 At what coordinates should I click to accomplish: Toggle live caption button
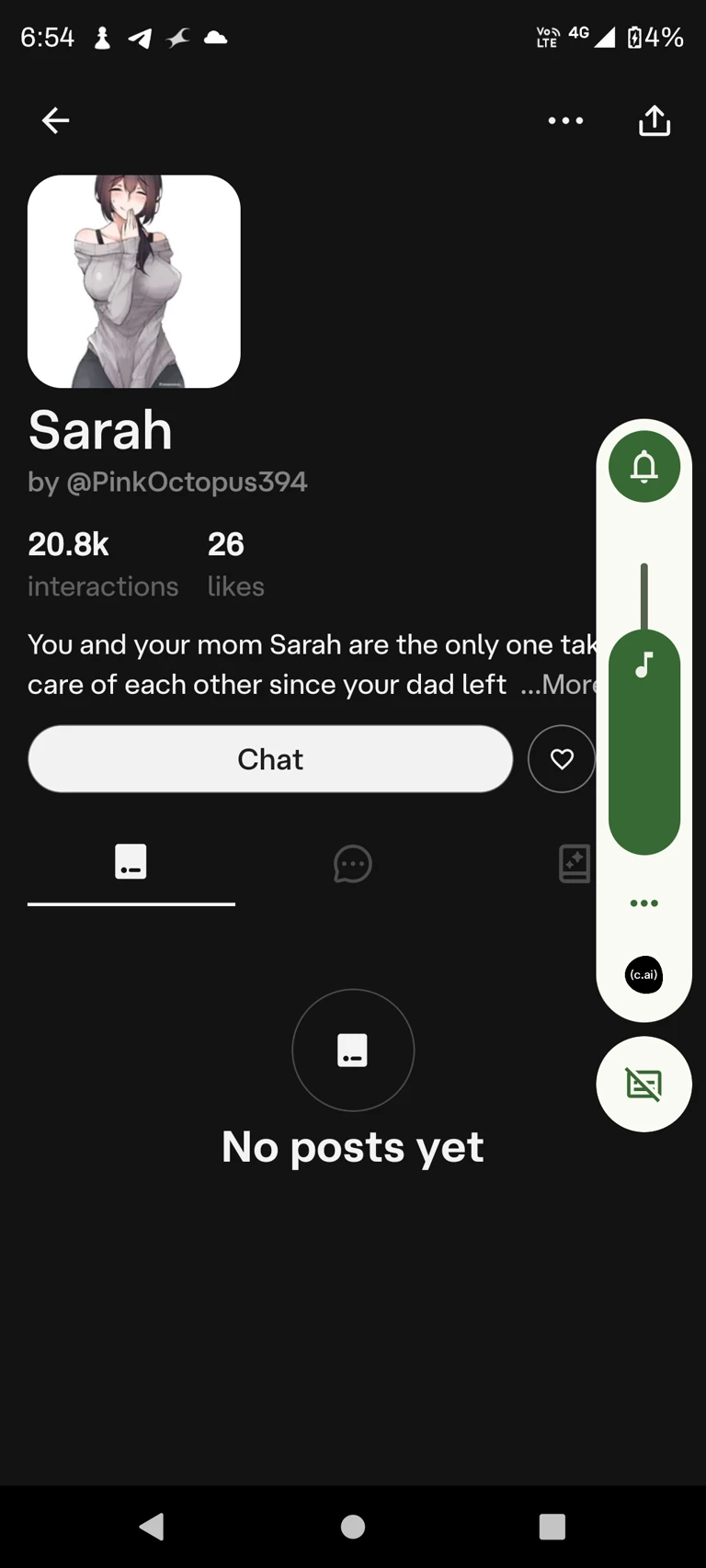(x=644, y=1085)
